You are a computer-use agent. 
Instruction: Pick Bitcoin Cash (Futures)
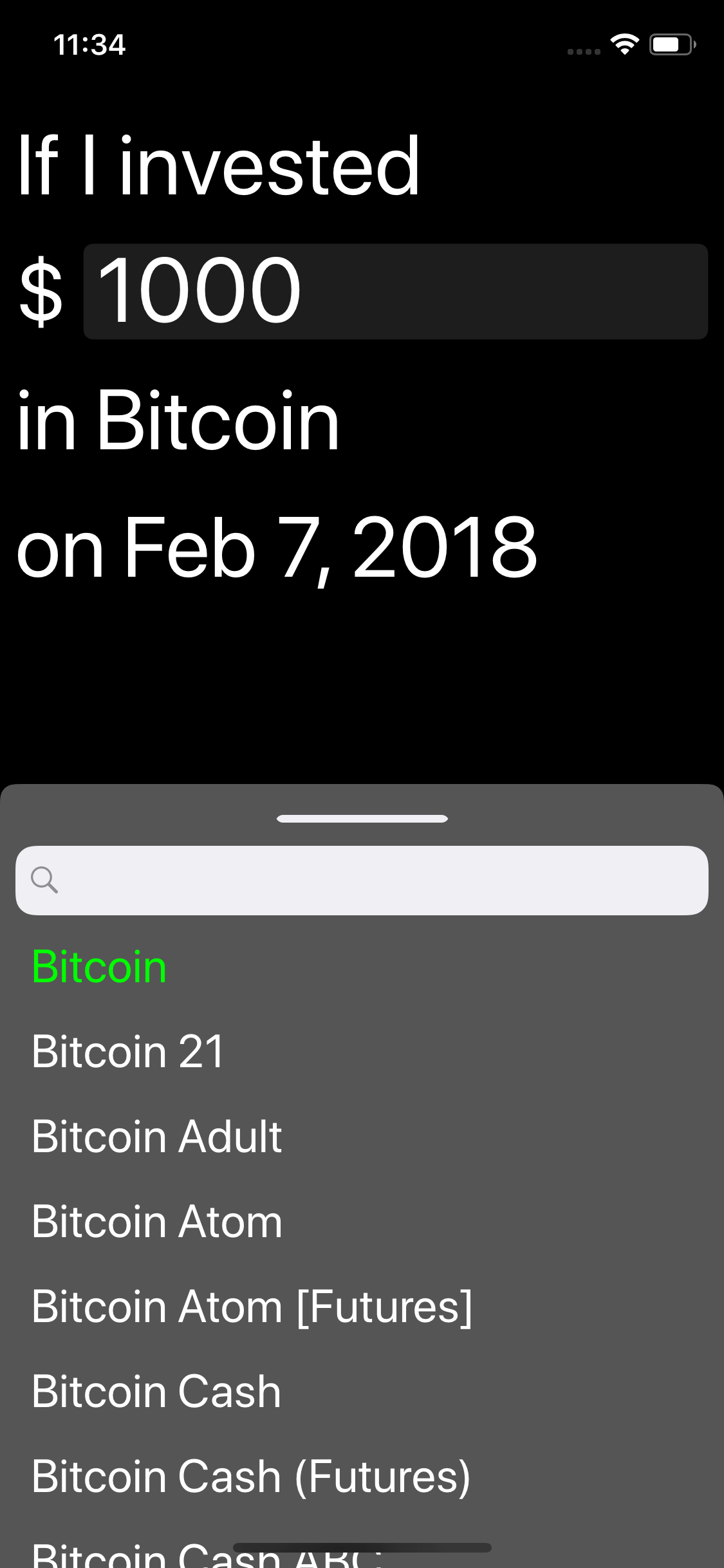(x=250, y=1477)
